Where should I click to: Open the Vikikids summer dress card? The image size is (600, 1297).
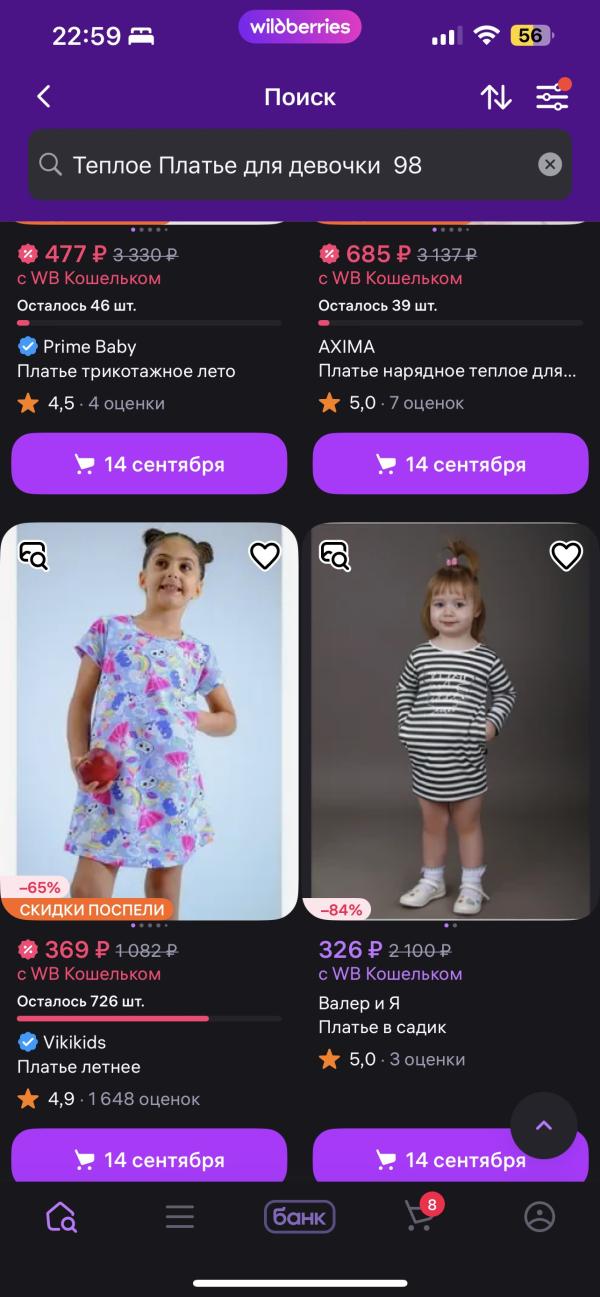coord(149,720)
